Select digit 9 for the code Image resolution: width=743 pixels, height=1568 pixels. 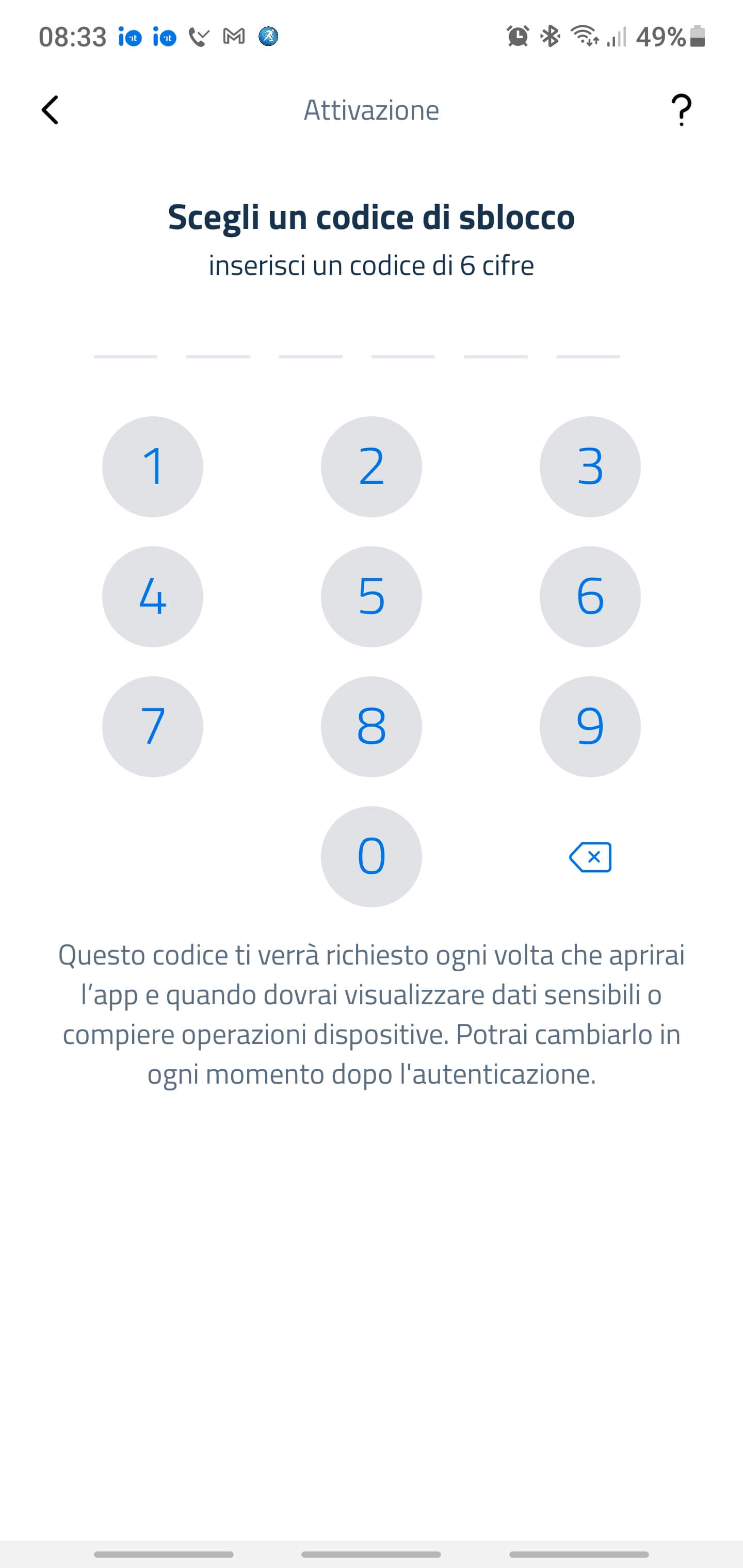coord(590,726)
